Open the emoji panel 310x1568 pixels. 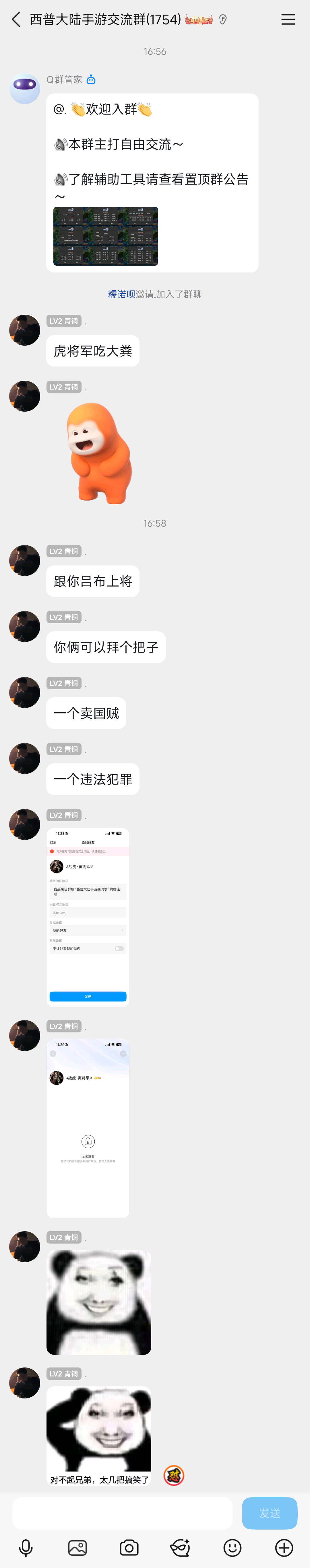click(232, 1547)
